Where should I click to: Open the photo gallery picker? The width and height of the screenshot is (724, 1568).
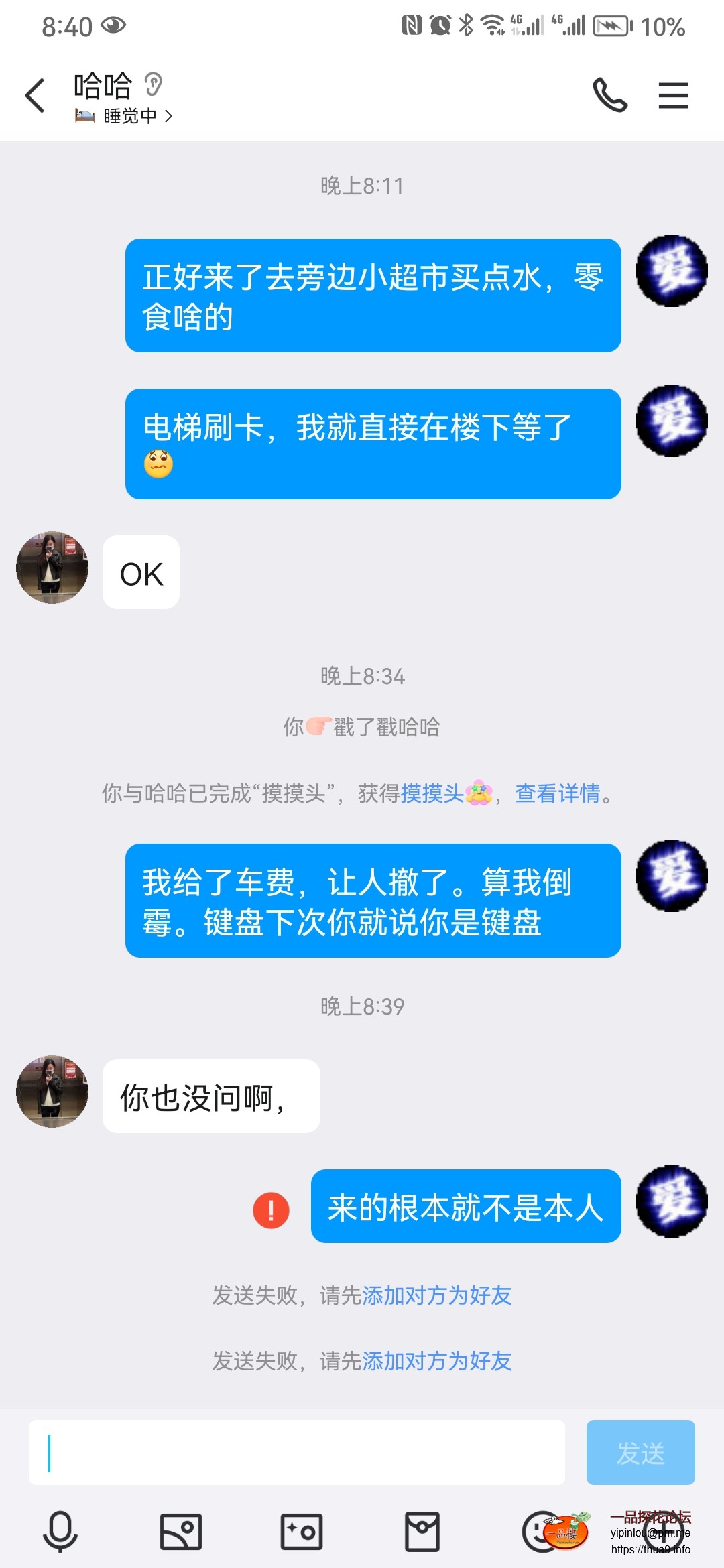(x=180, y=1530)
